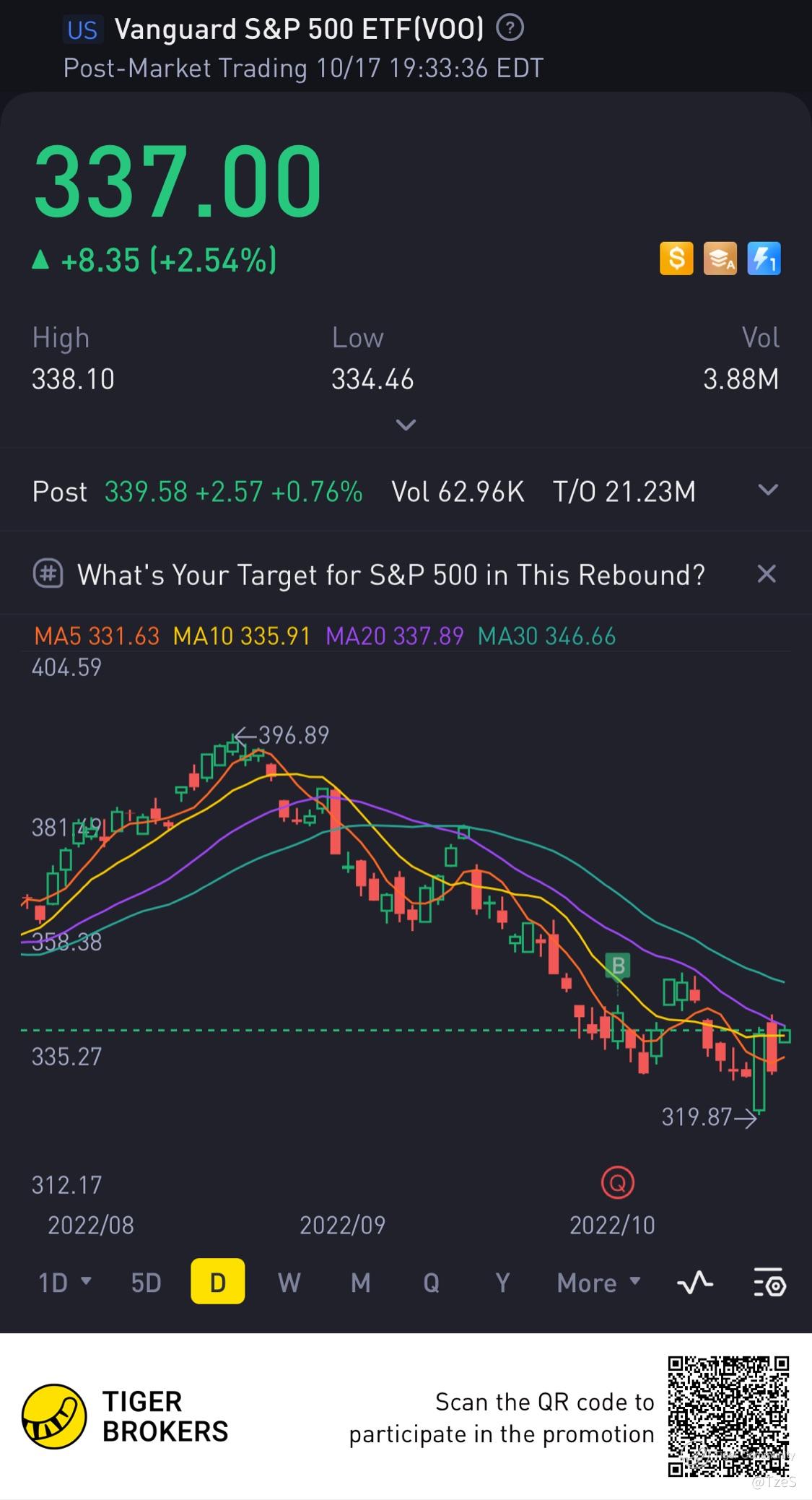This screenshot has width=812, height=1500.
Task: Open the 1D timeframe dropdown
Action: [64, 1283]
